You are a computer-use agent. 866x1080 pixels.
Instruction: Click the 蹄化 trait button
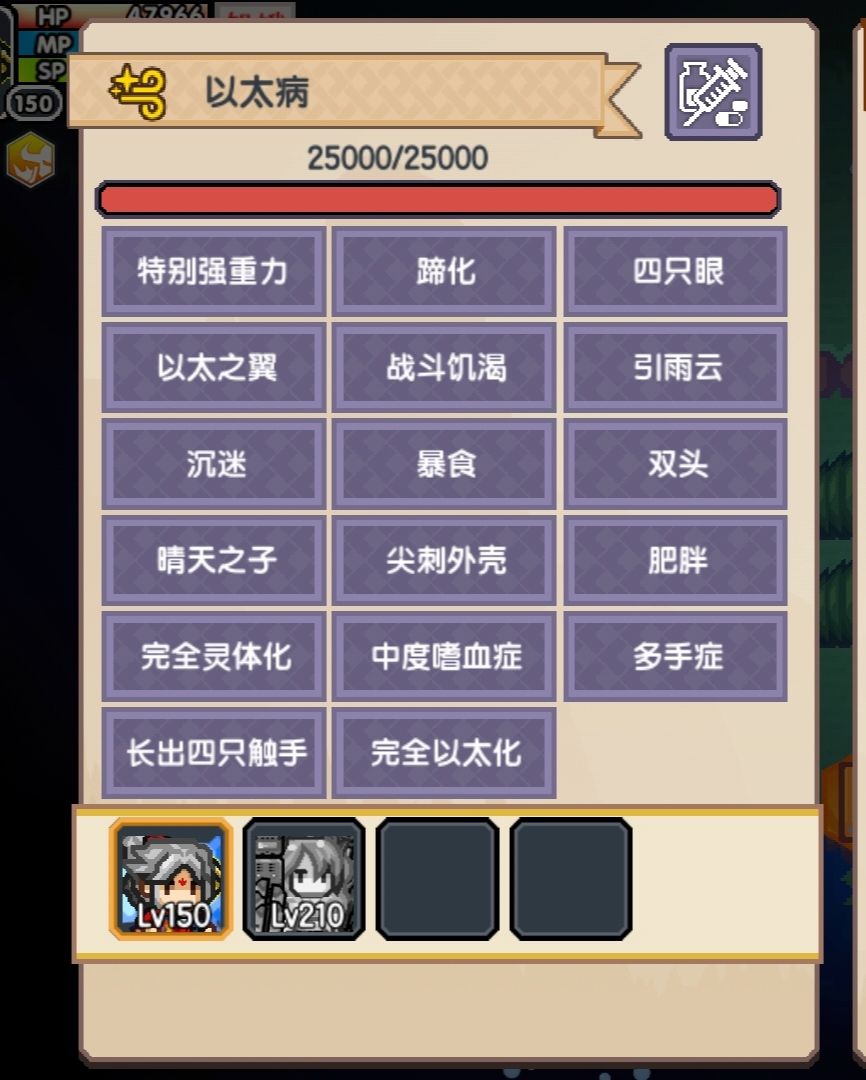pos(444,272)
